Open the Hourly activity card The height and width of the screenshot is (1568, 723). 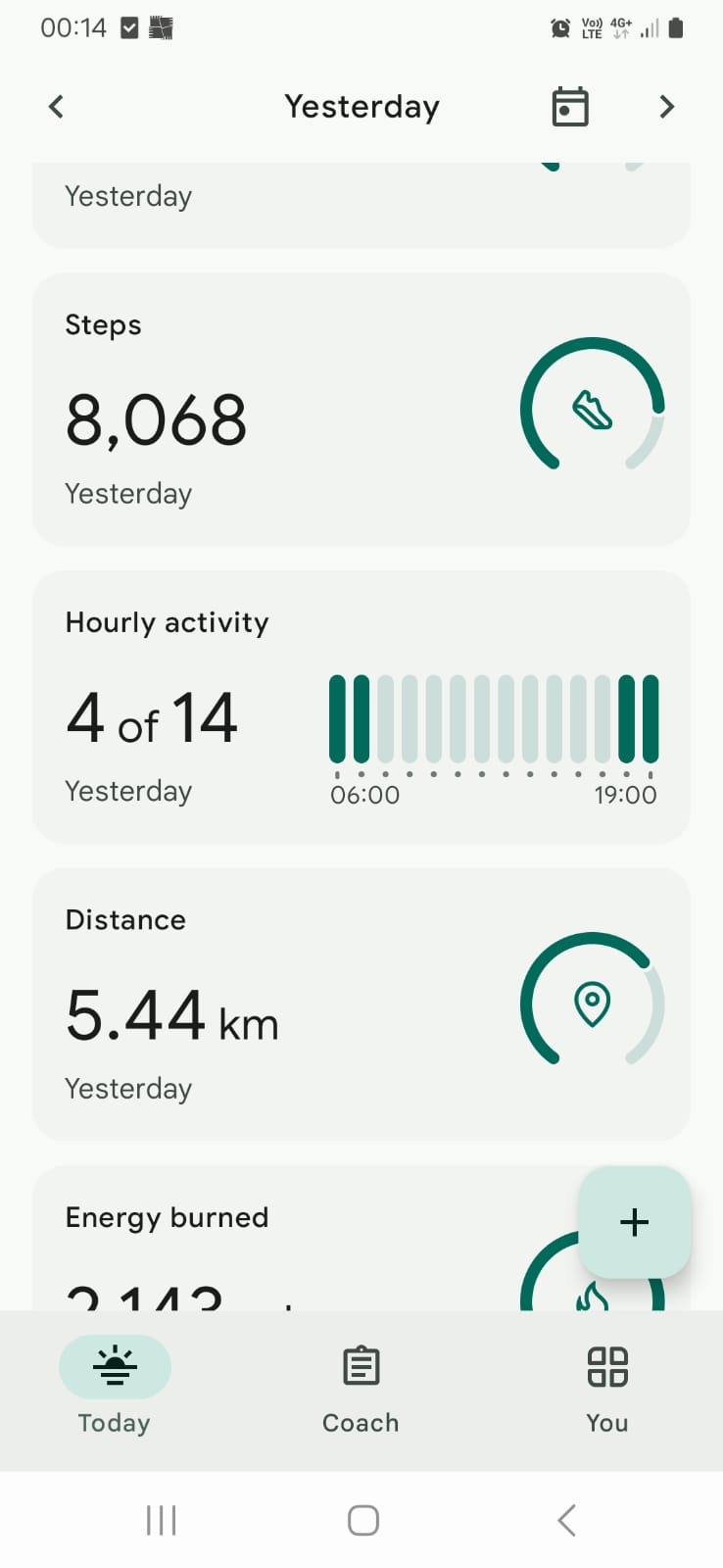click(x=361, y=707)
